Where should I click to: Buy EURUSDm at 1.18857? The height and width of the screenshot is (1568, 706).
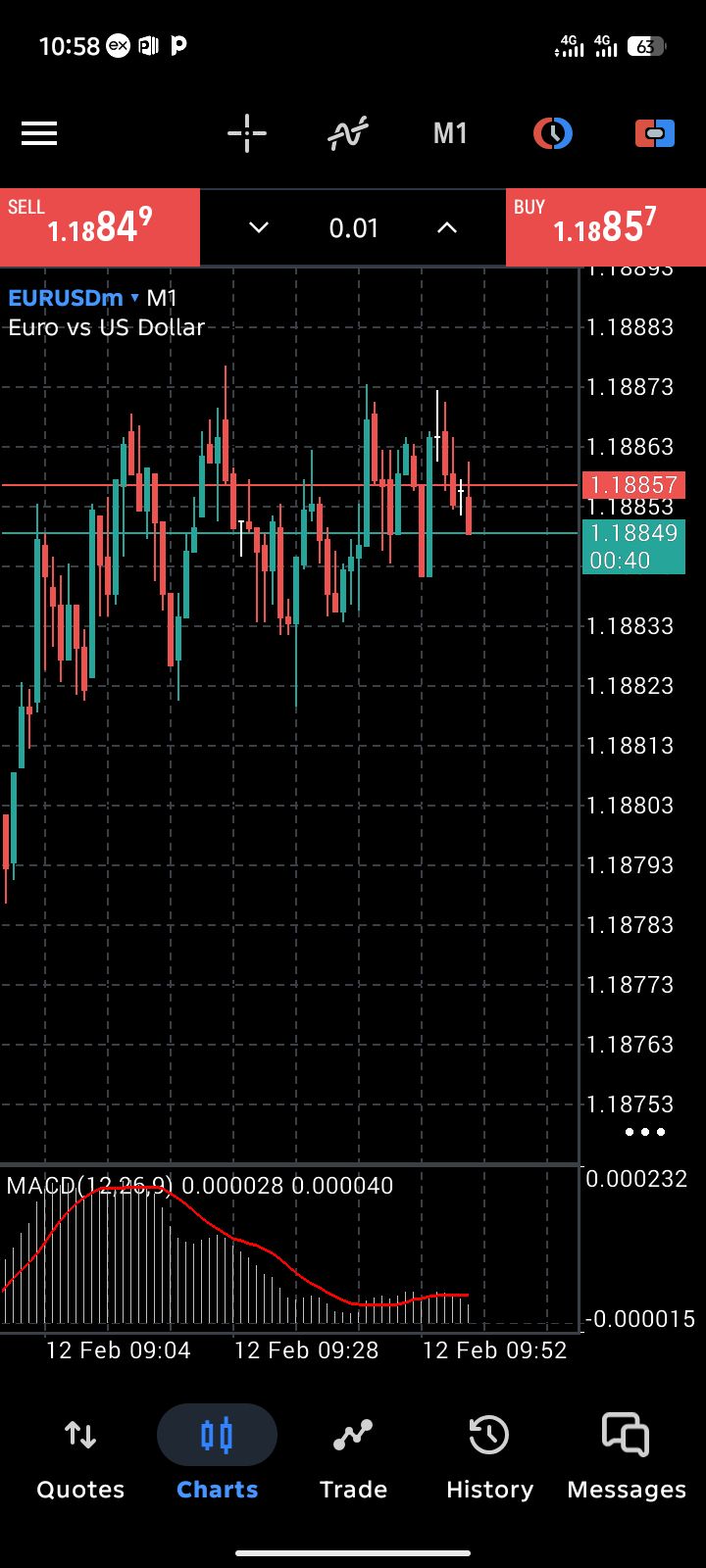click(605, 227)
